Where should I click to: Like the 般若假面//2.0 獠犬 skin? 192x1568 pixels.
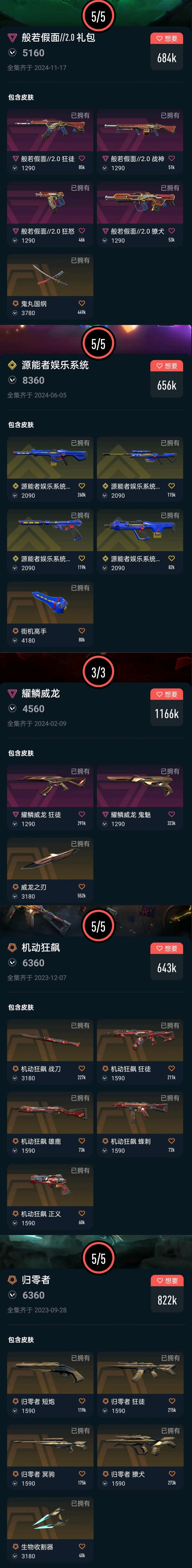171,231
